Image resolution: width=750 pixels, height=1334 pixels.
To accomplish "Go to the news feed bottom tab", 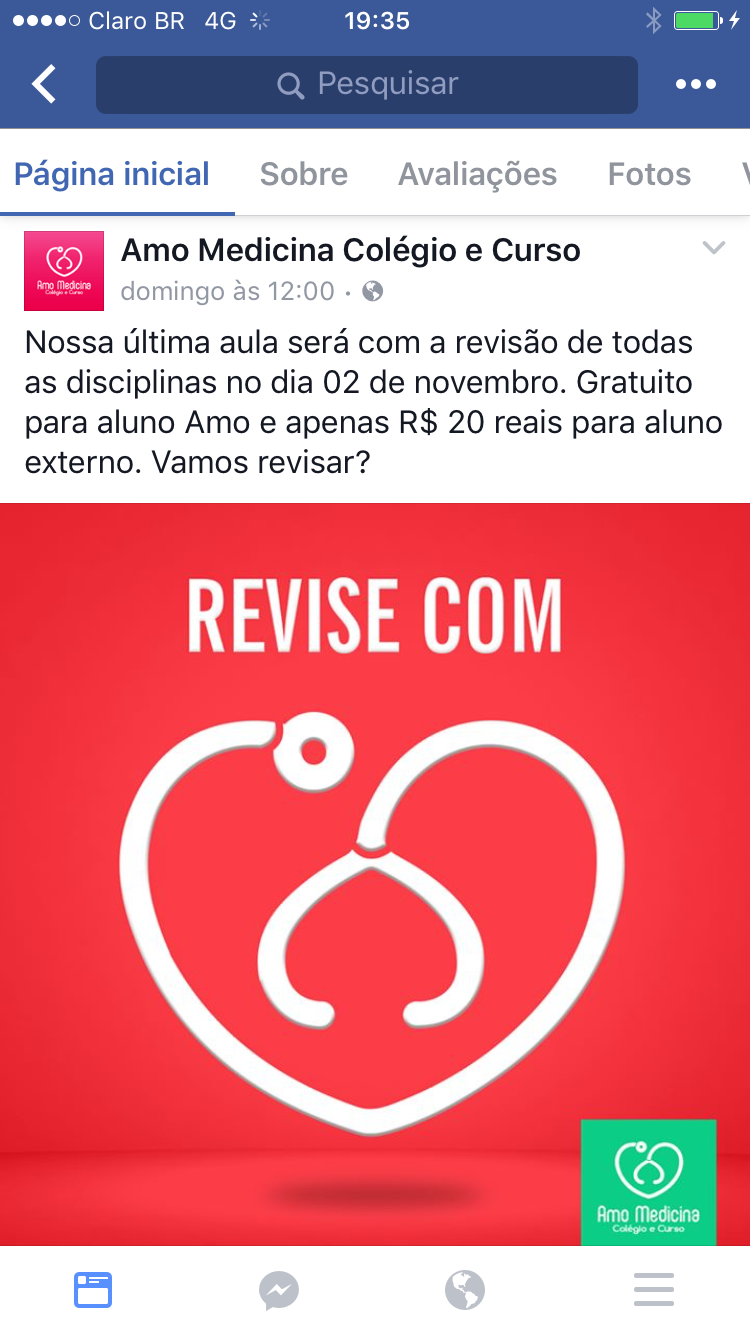I will tap(93, 1290).
